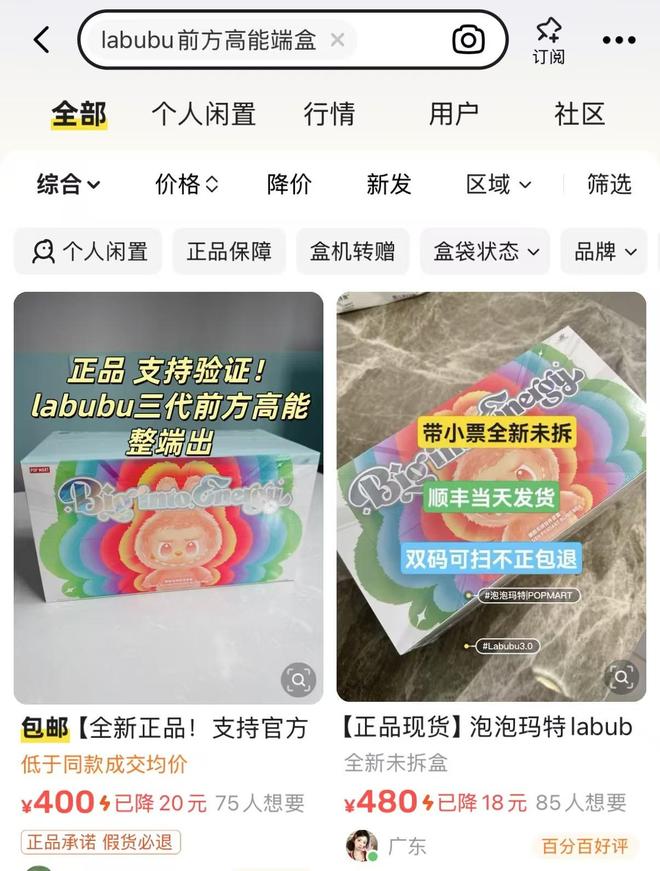Open the camera image search
This screenshot has width=660, height=871.
pyautogui.click(x=468, y=40)
